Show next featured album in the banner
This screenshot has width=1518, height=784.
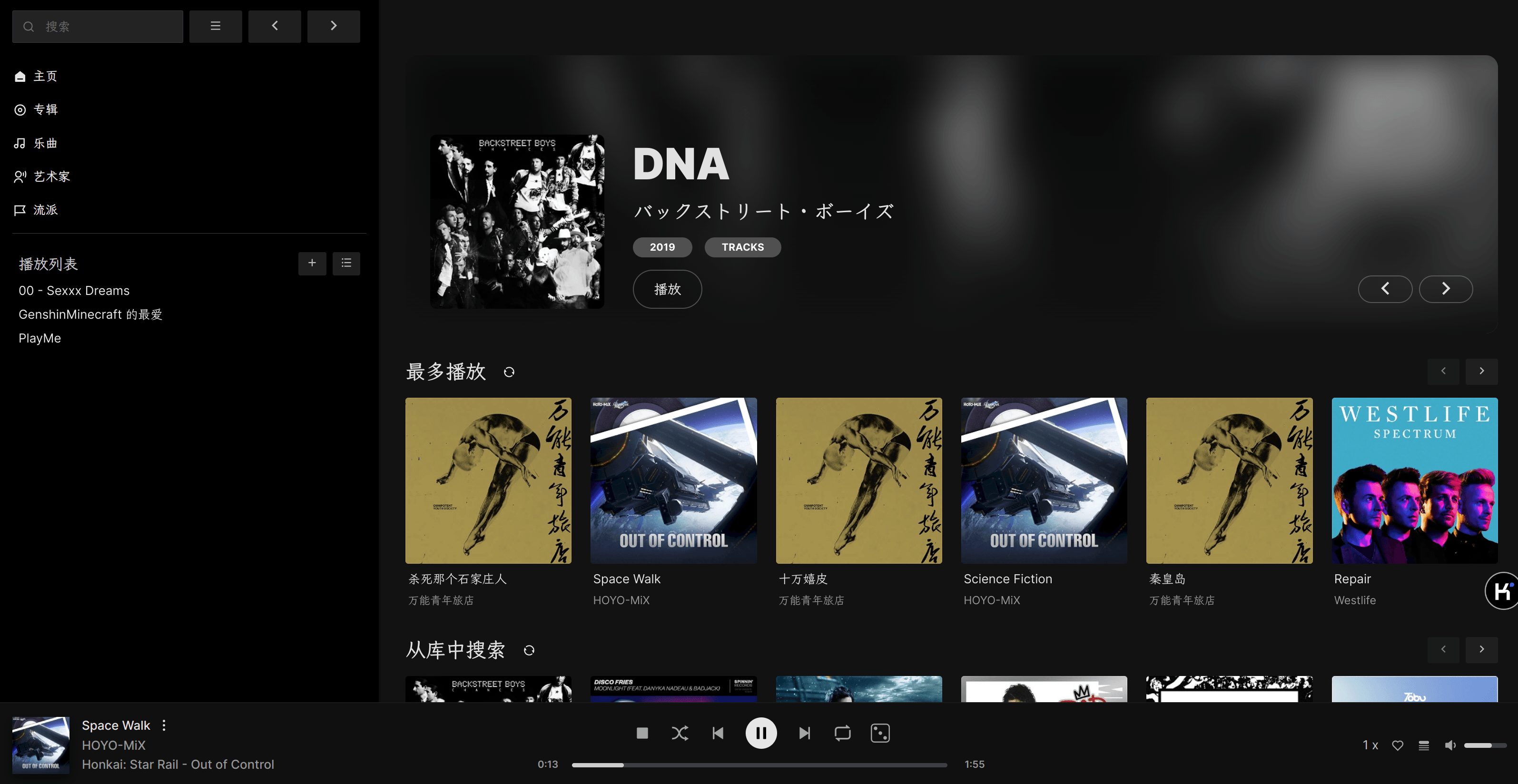coord(1445,289)
